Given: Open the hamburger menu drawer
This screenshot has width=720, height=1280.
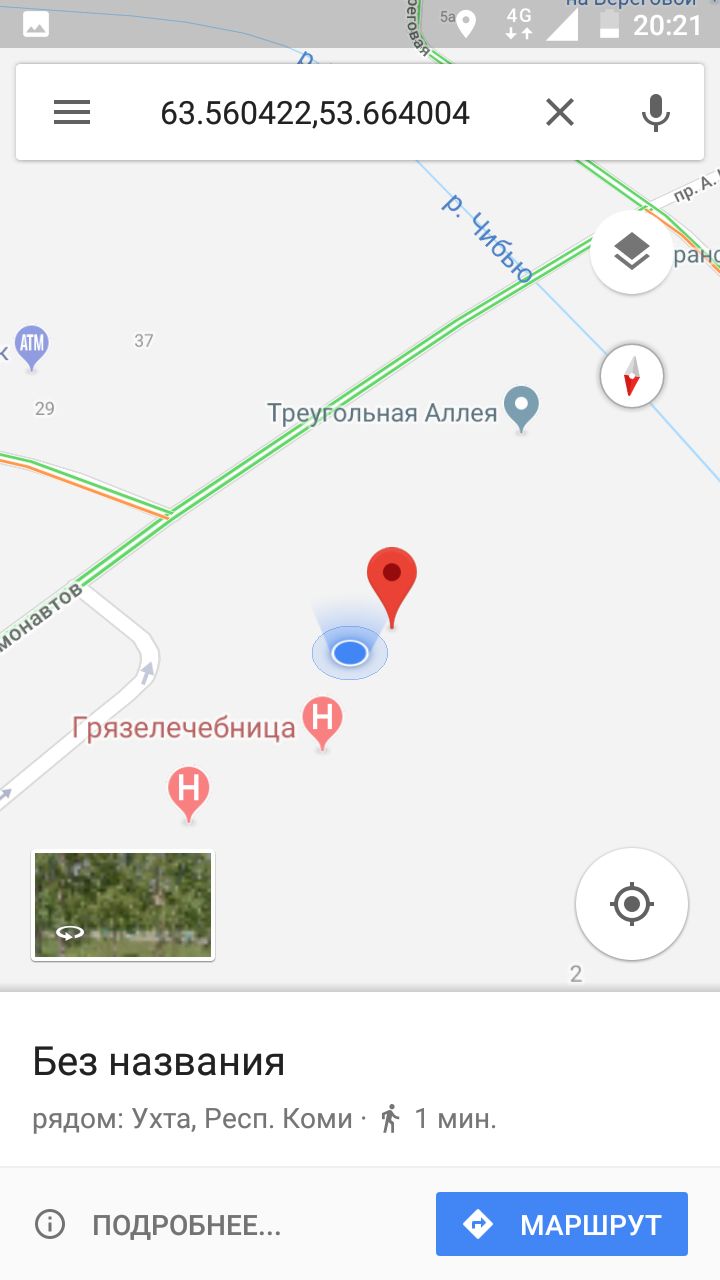Looking at the screenshot, I should [x=72, y=113].
